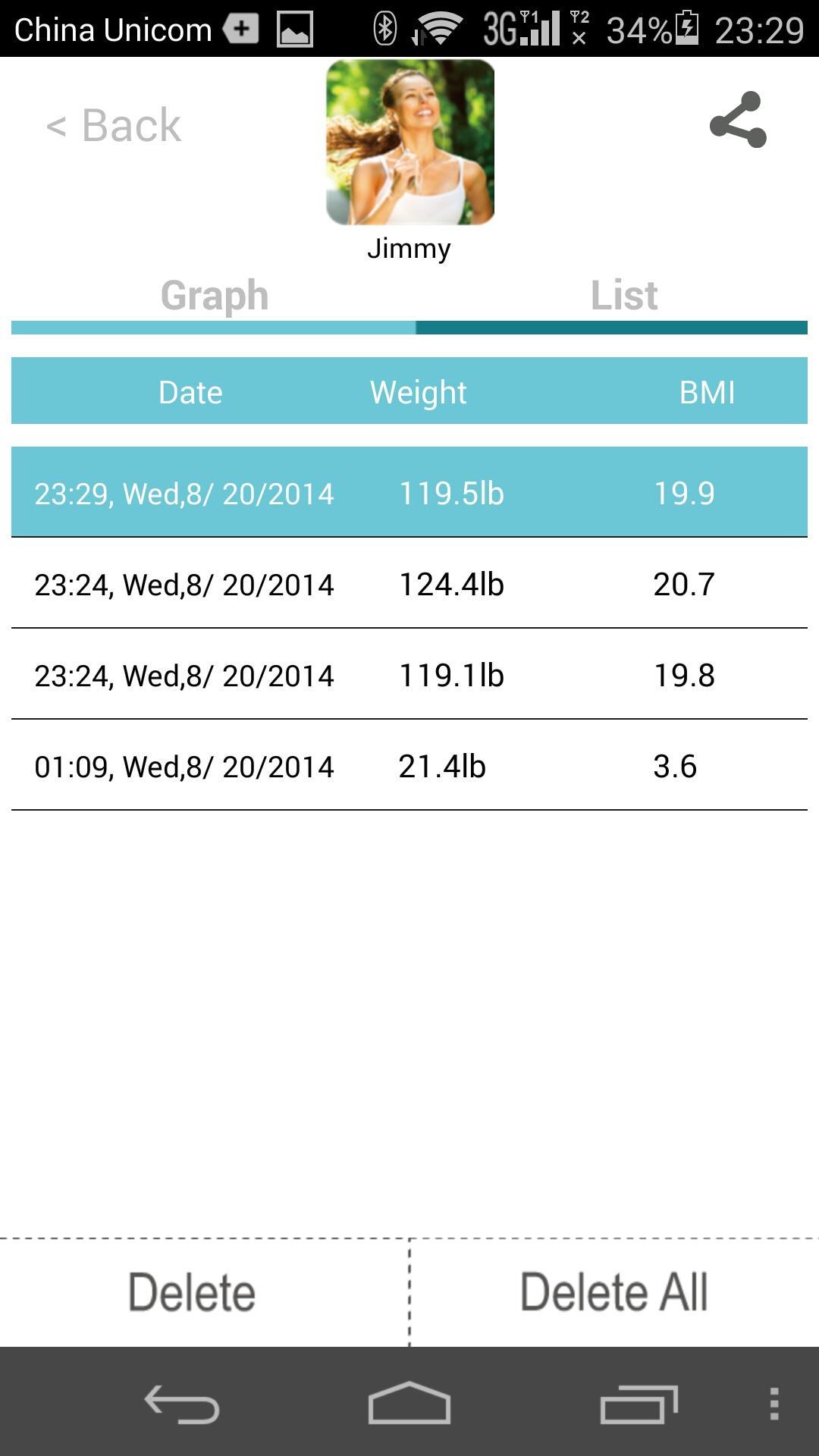Tap the Date column header
Screen dimensions: 819x1456
[x=190, y=391]
